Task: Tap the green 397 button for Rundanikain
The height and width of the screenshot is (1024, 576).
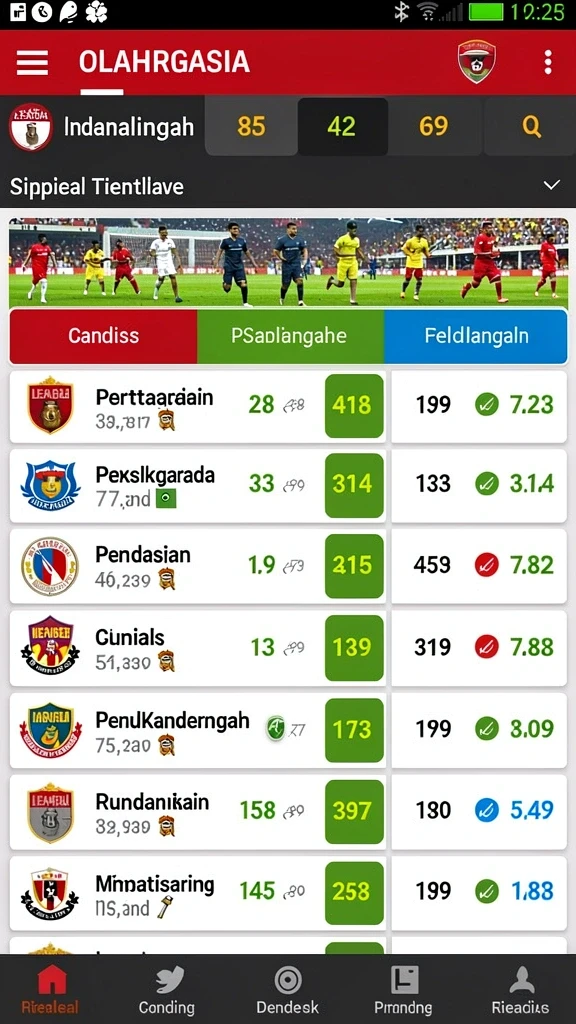Action: [354, 811]
